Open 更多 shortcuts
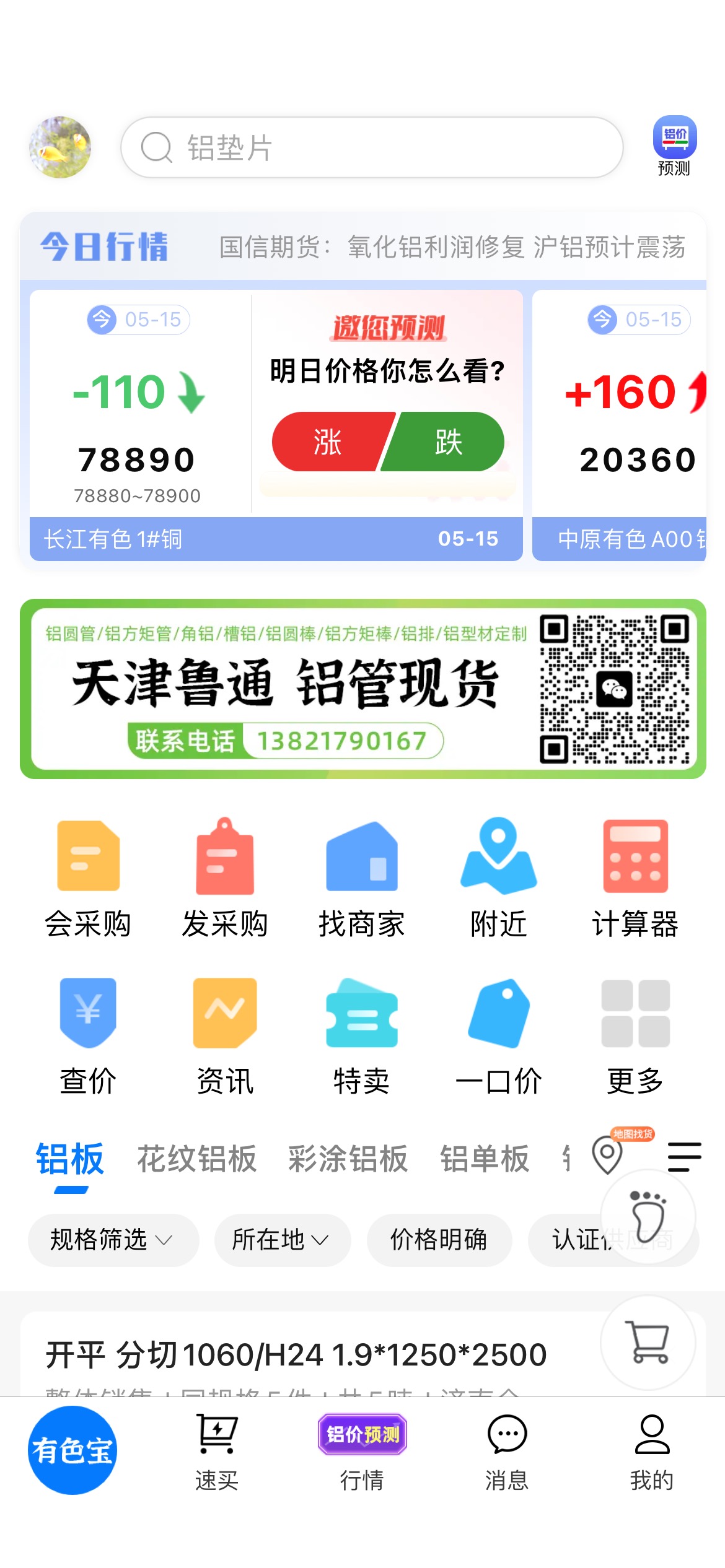This screenshot has height=1568, width=725. (x=635, y=1036)
